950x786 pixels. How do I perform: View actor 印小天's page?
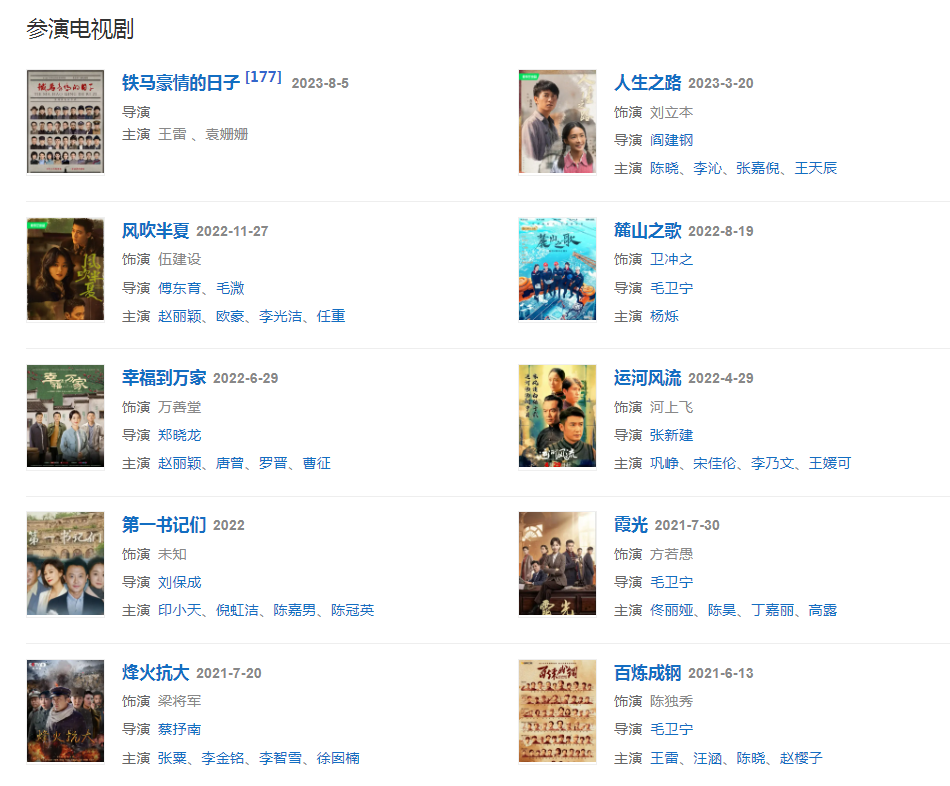[180, 610]
